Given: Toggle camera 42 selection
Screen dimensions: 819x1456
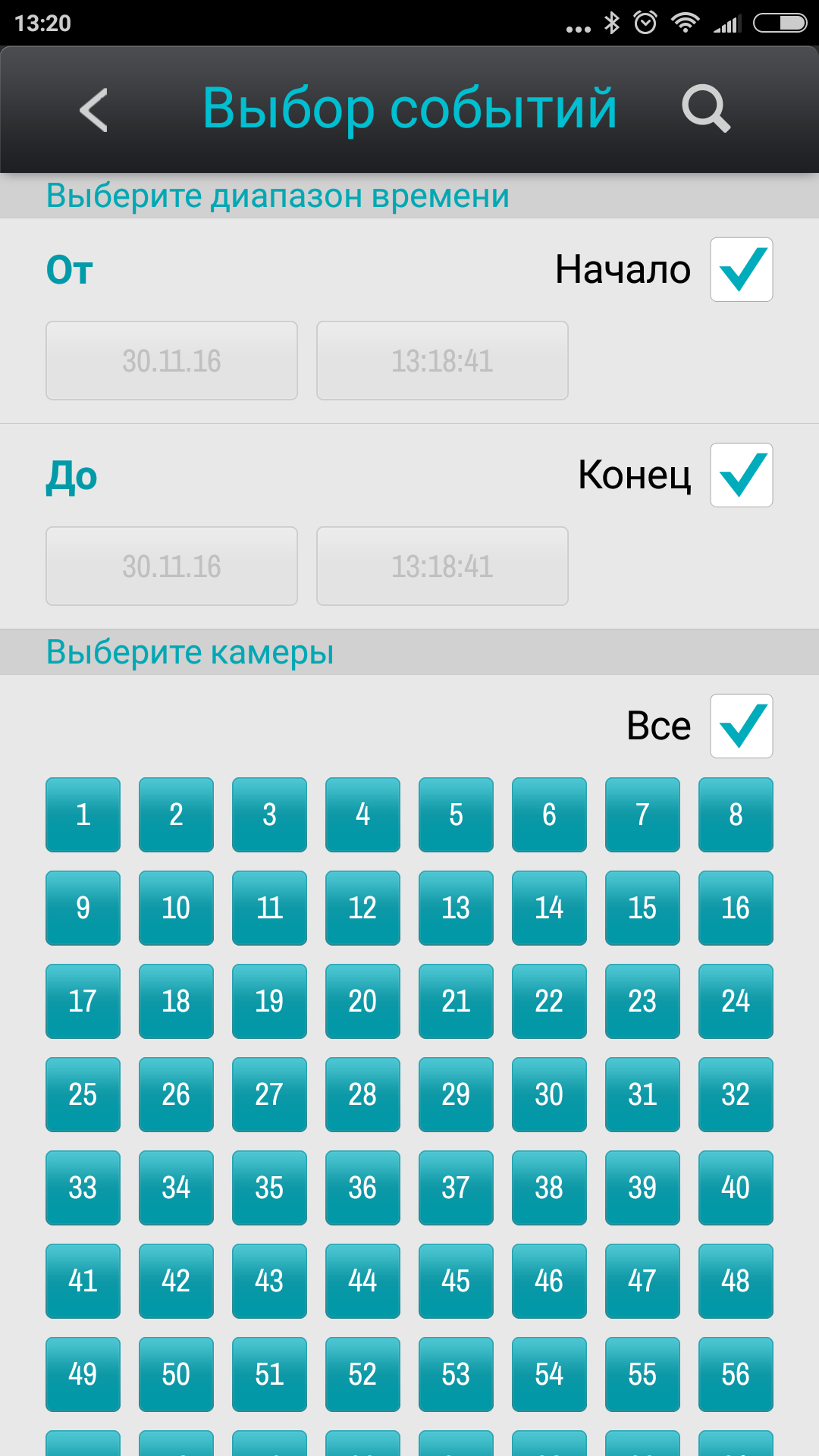Looking at the screenshot, I should click(x=176, y=1281).
